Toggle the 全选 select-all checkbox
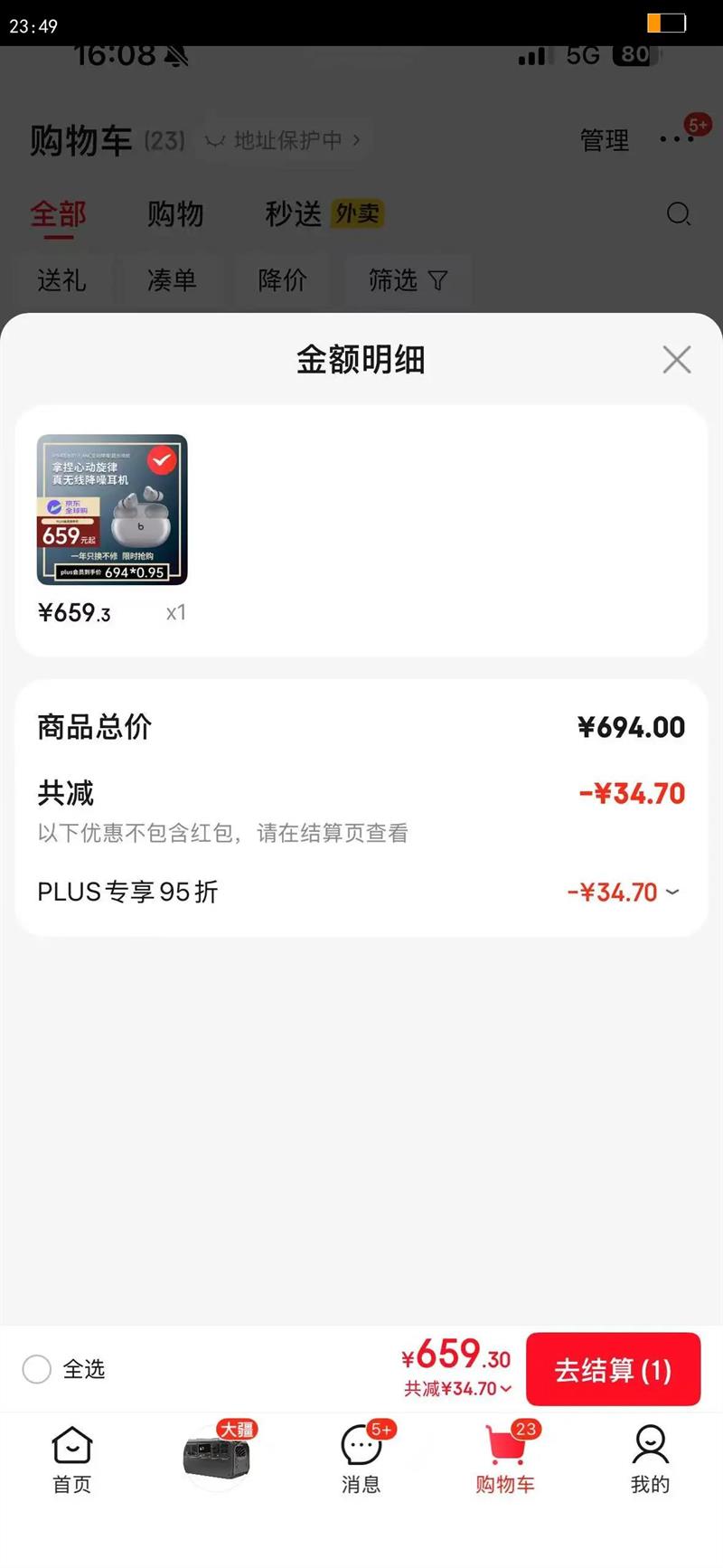The width and height of the screenshot is (723, 1568). click(x=37, y=1369)
